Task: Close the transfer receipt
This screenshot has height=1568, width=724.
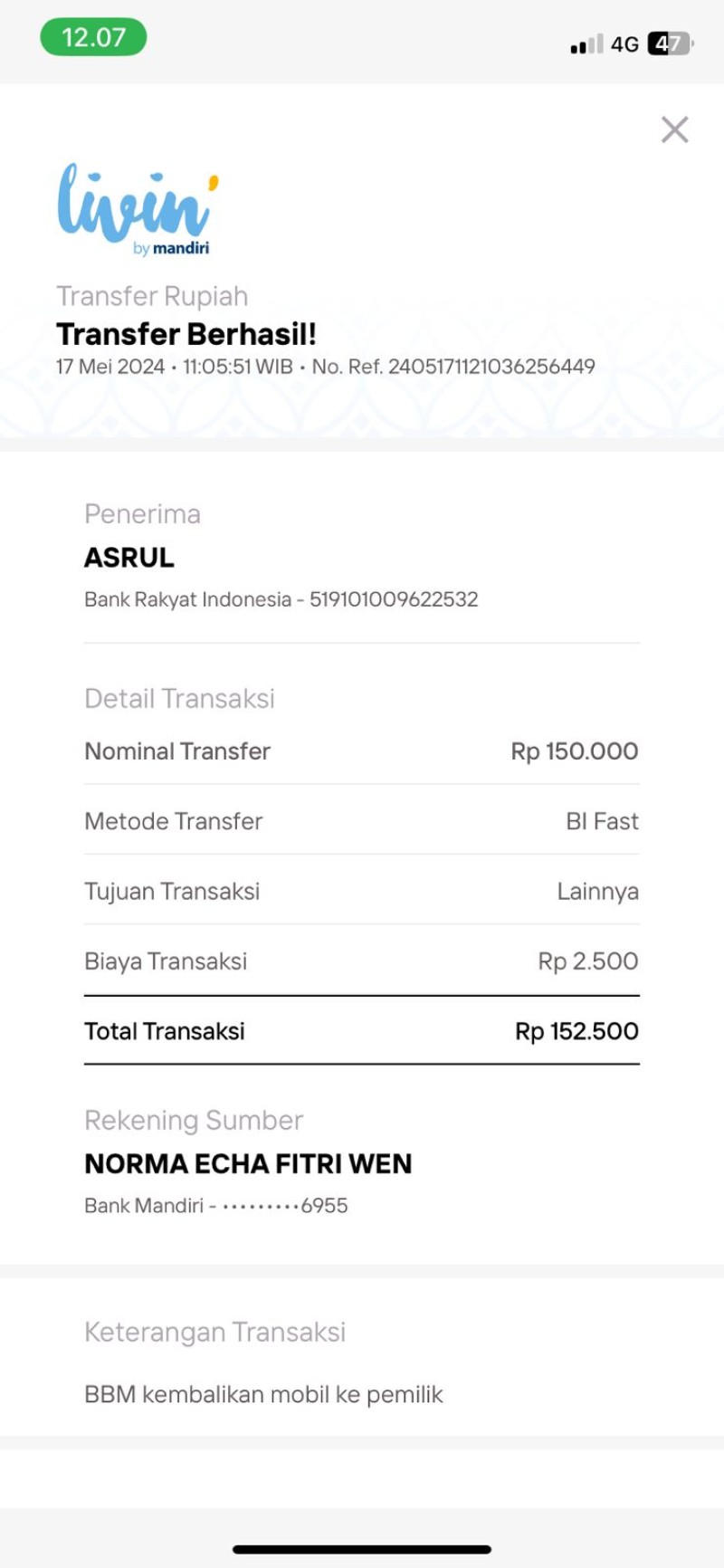Action: 674,129
